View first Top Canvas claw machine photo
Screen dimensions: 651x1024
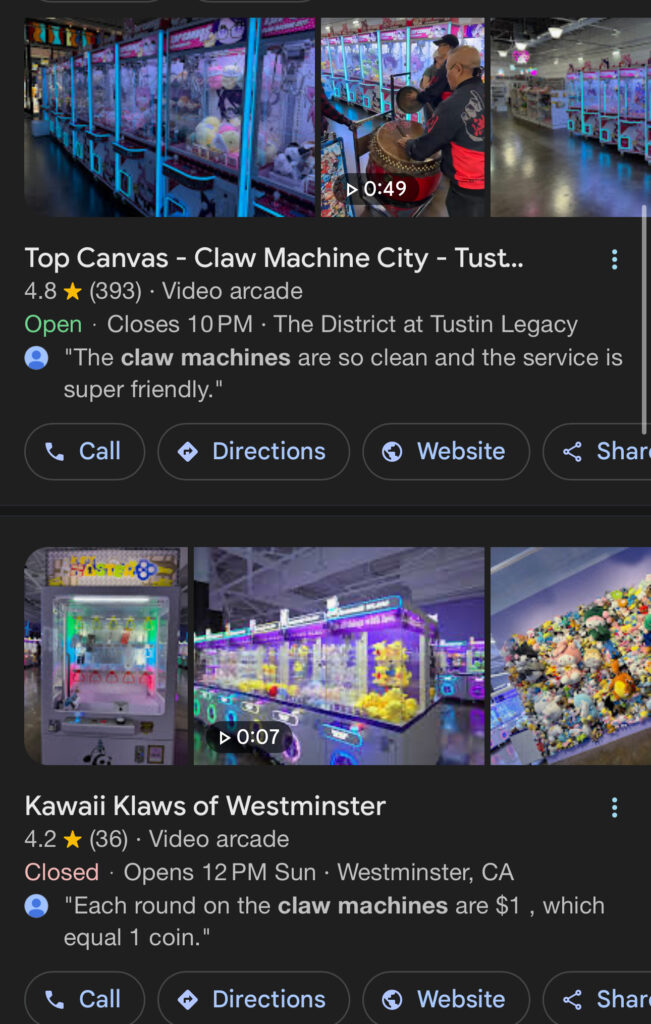point(169,117)
